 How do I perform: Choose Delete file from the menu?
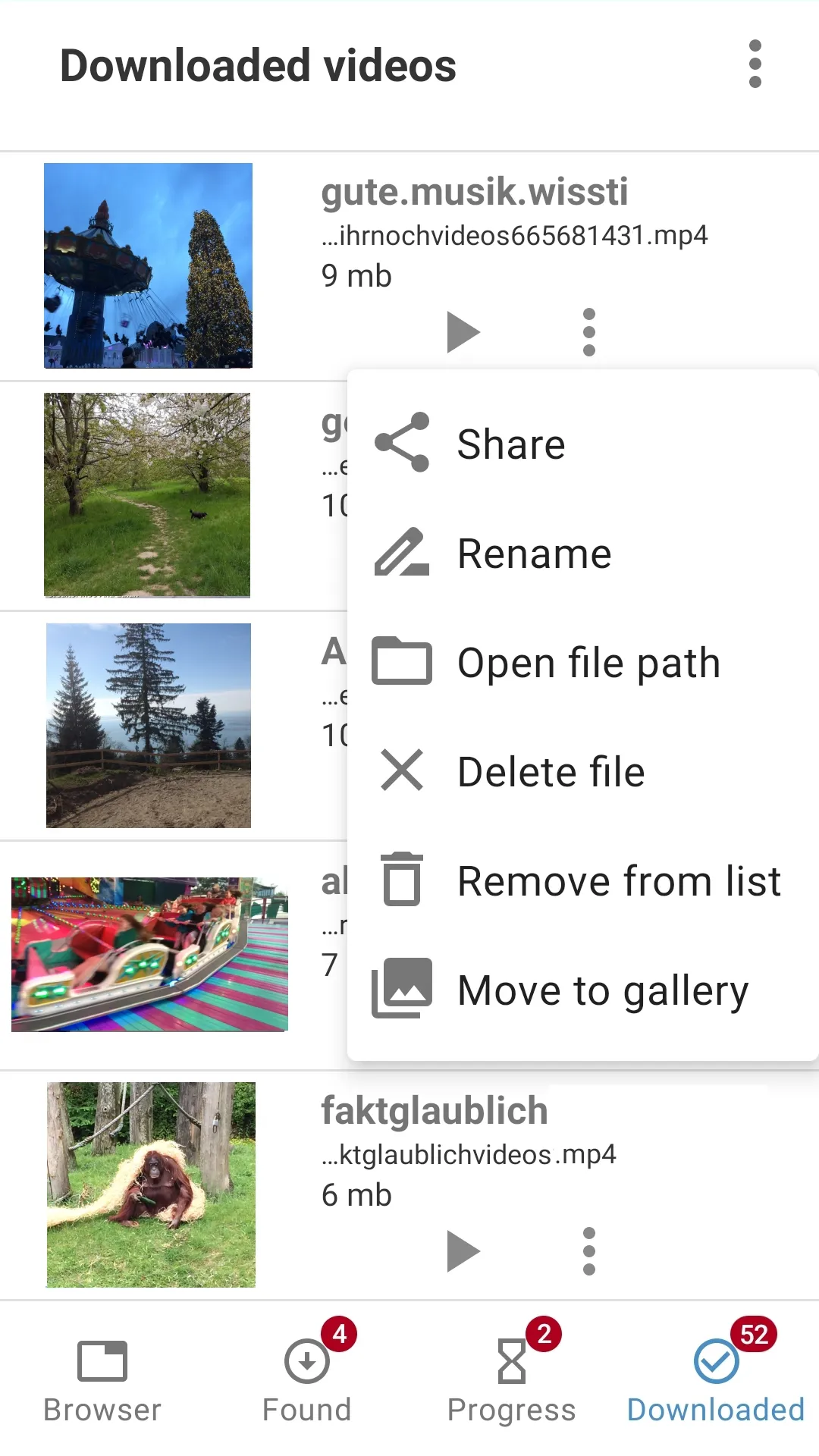click(551, 770)
